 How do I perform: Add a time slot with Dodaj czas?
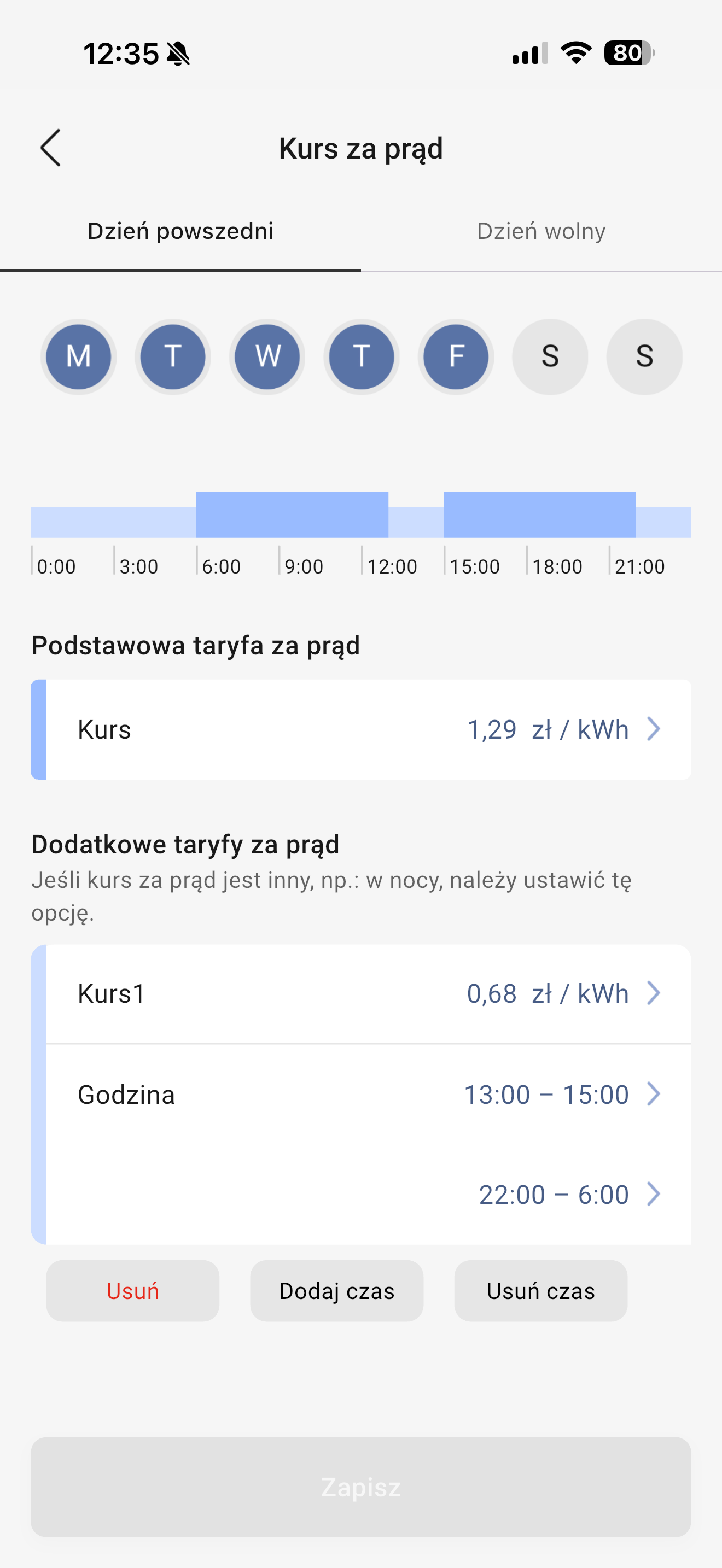tap(336, 1290)
